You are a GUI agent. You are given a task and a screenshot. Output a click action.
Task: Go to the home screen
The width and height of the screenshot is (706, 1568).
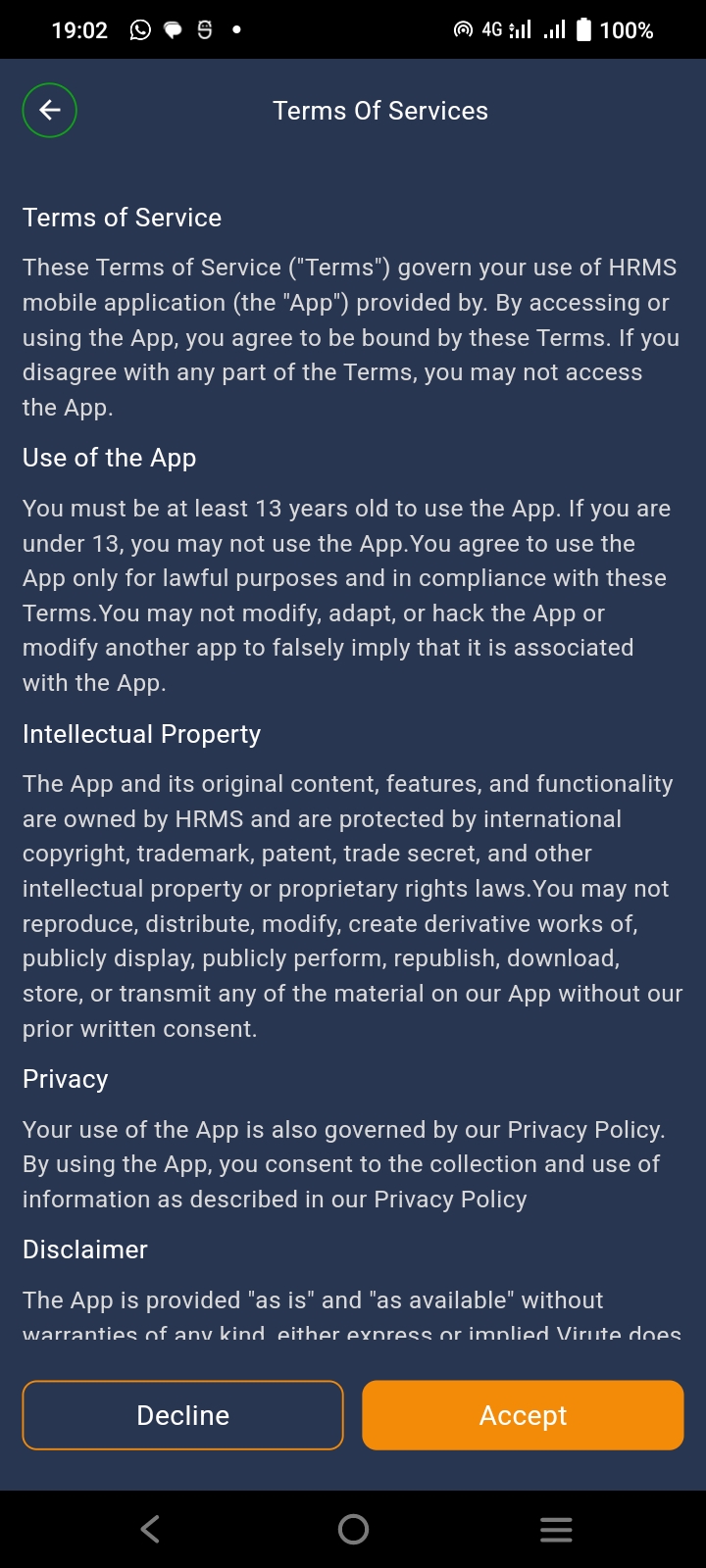click(353, 1529)
